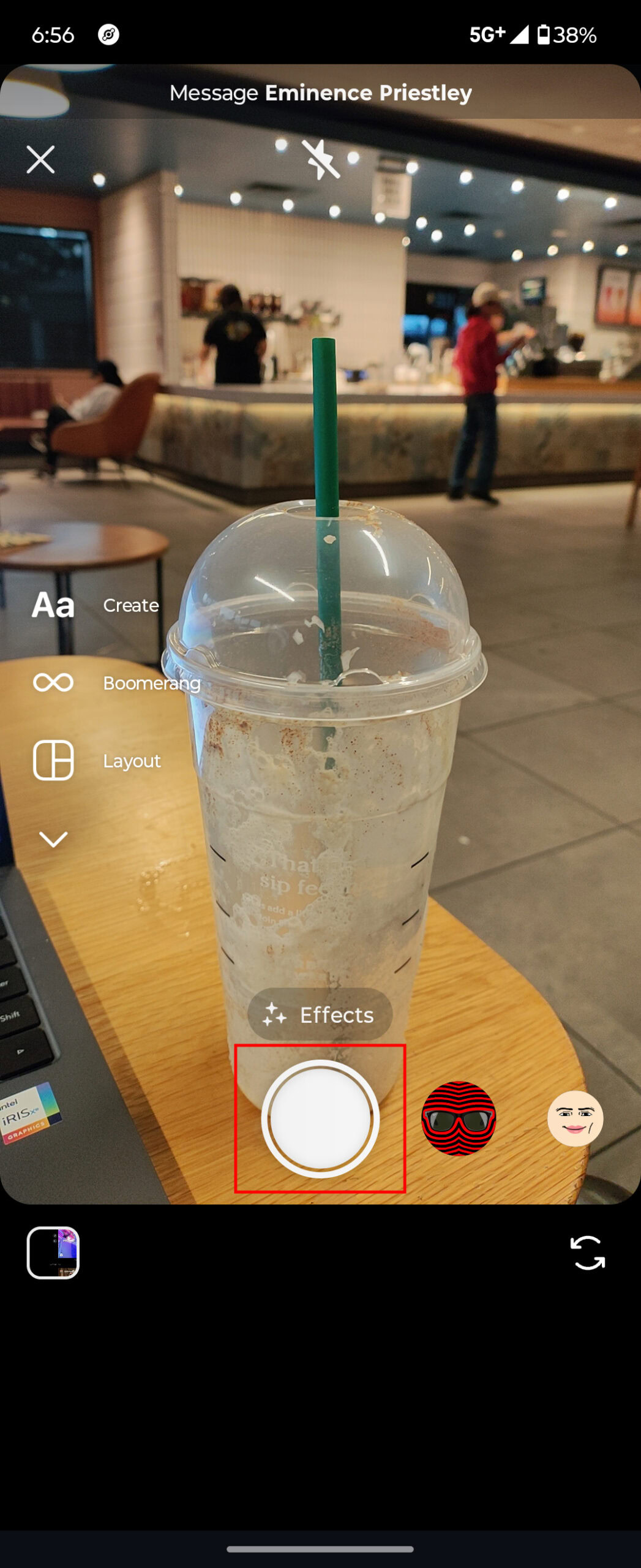This screenshot has height=1568, width=641.
Task: Capture a photo with shutter button
Action: [x=320, y=1119]
